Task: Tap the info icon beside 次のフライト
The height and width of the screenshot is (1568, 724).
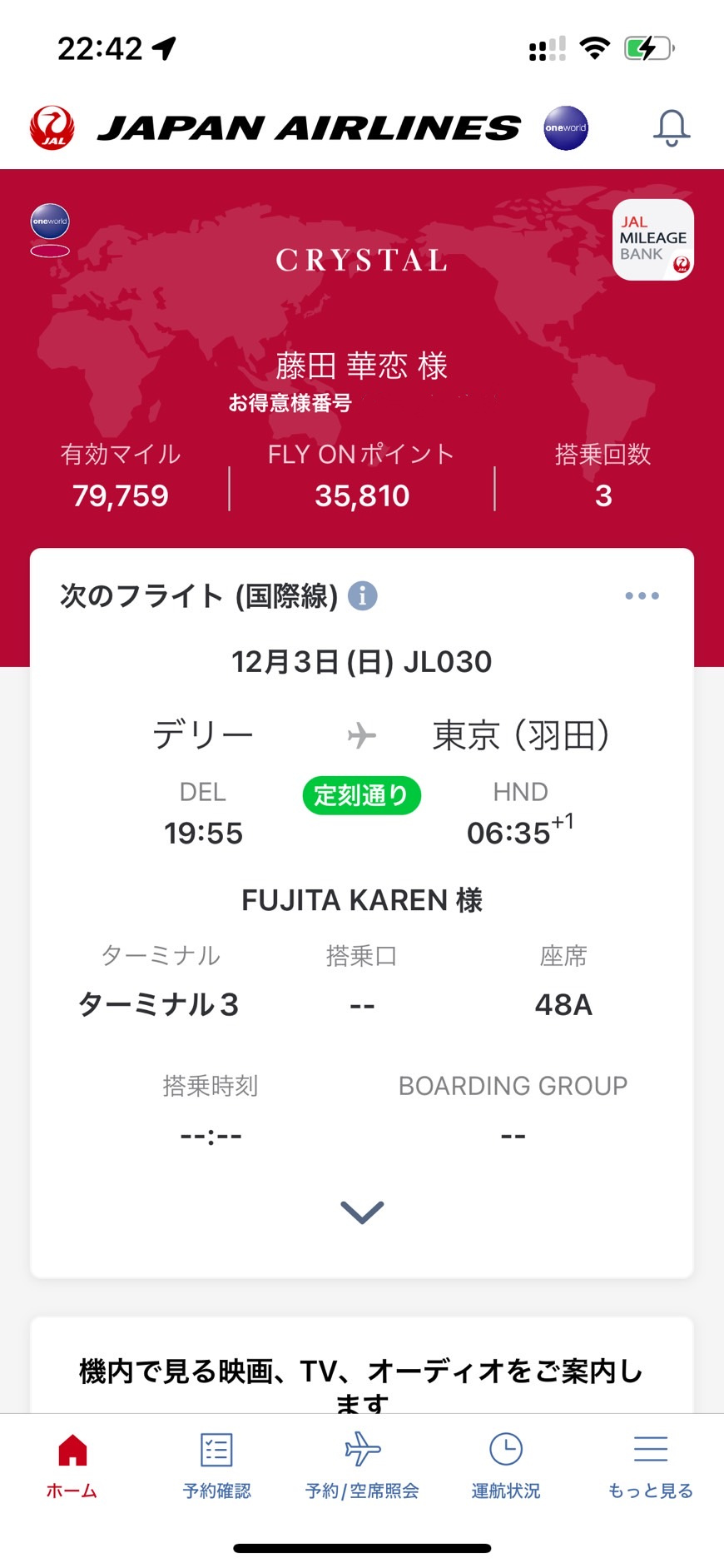Action: [362, 596]
